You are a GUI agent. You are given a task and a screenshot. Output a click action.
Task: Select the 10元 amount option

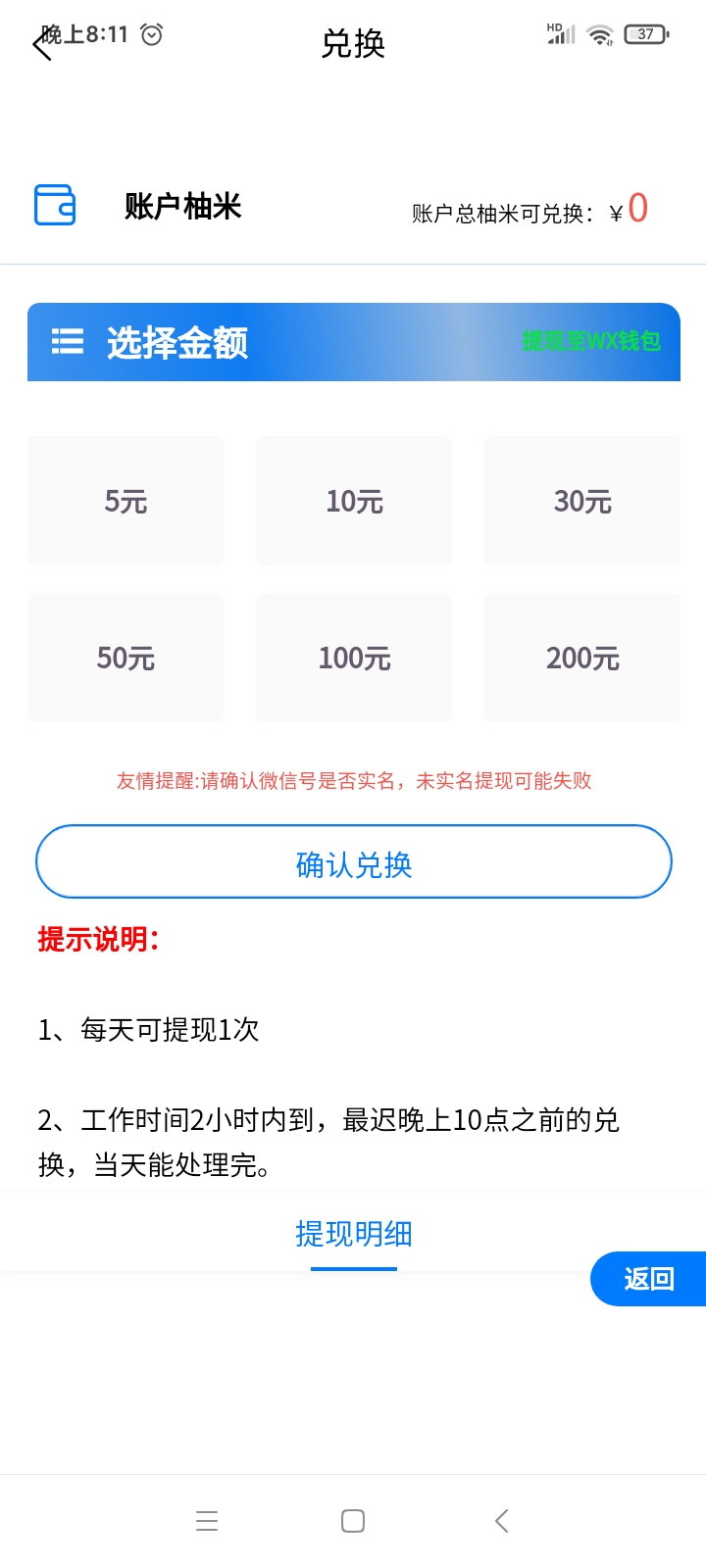pos(353,501)
